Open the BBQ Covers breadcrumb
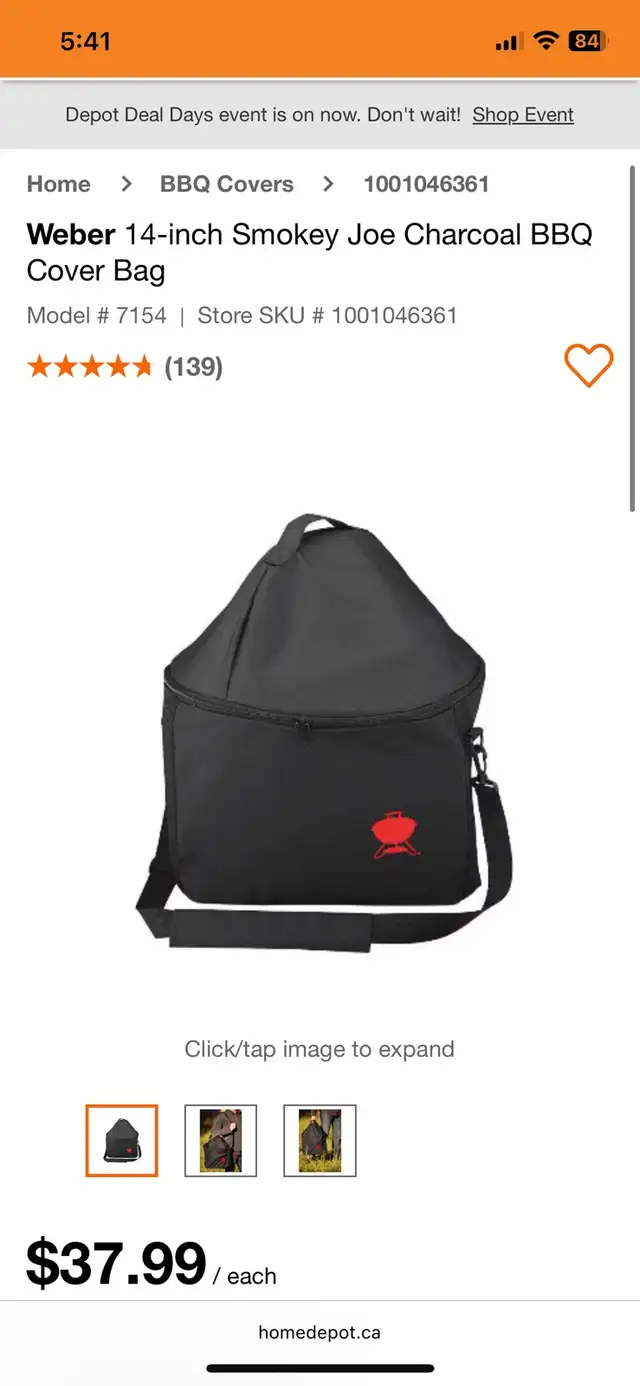Screen dimensions: 640x1386 coord(227,184)
